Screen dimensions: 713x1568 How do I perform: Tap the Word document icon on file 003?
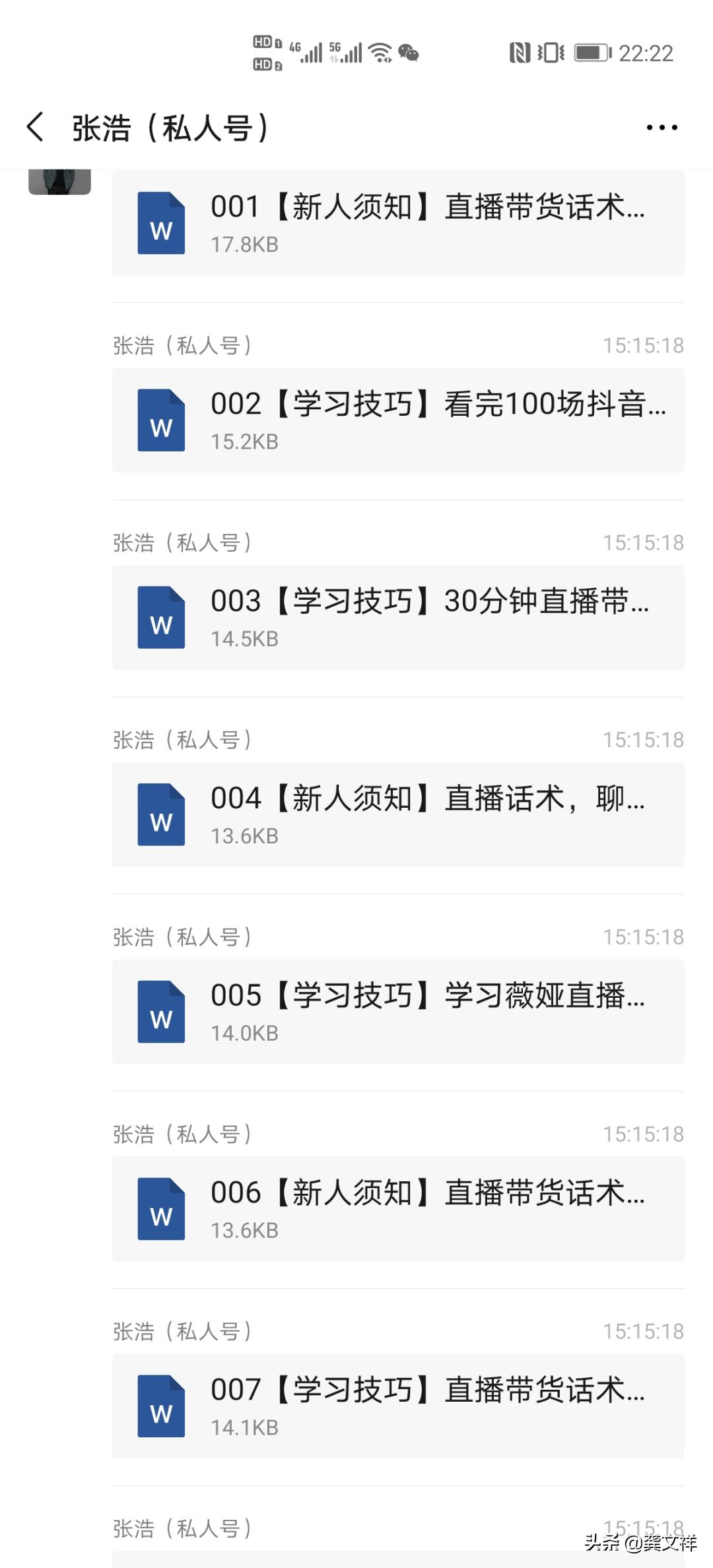tap(160, 618)
